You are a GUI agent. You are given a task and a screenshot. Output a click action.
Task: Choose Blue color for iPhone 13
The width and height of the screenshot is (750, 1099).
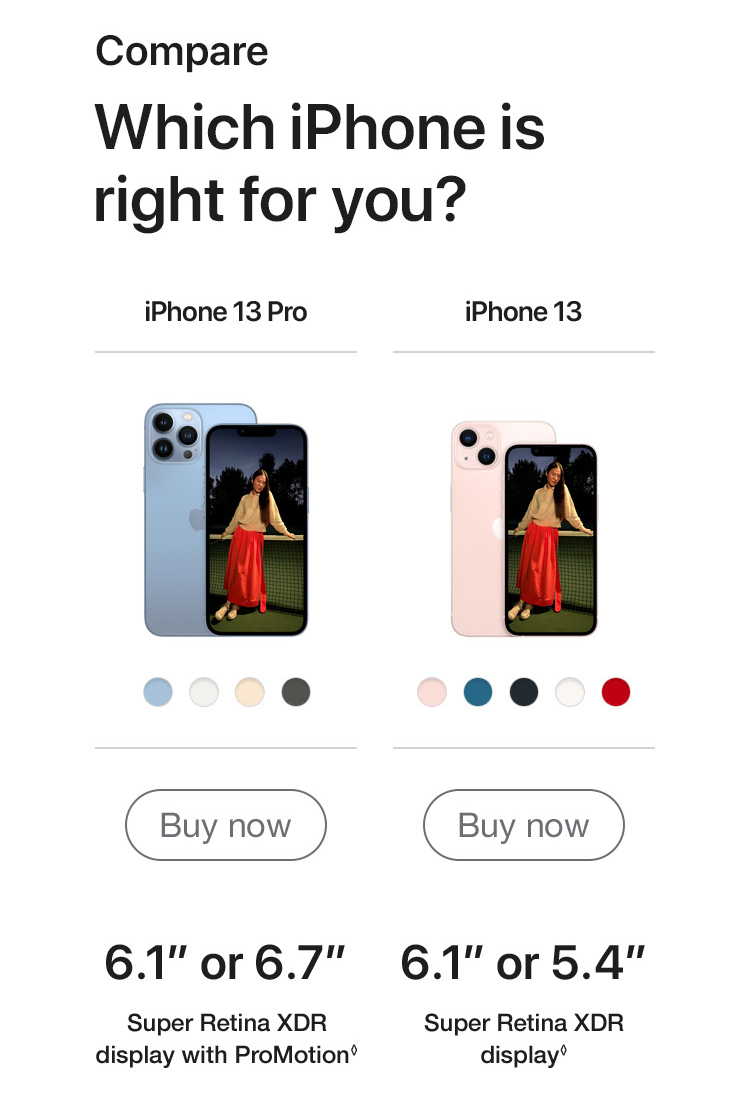tap(478, 692)
